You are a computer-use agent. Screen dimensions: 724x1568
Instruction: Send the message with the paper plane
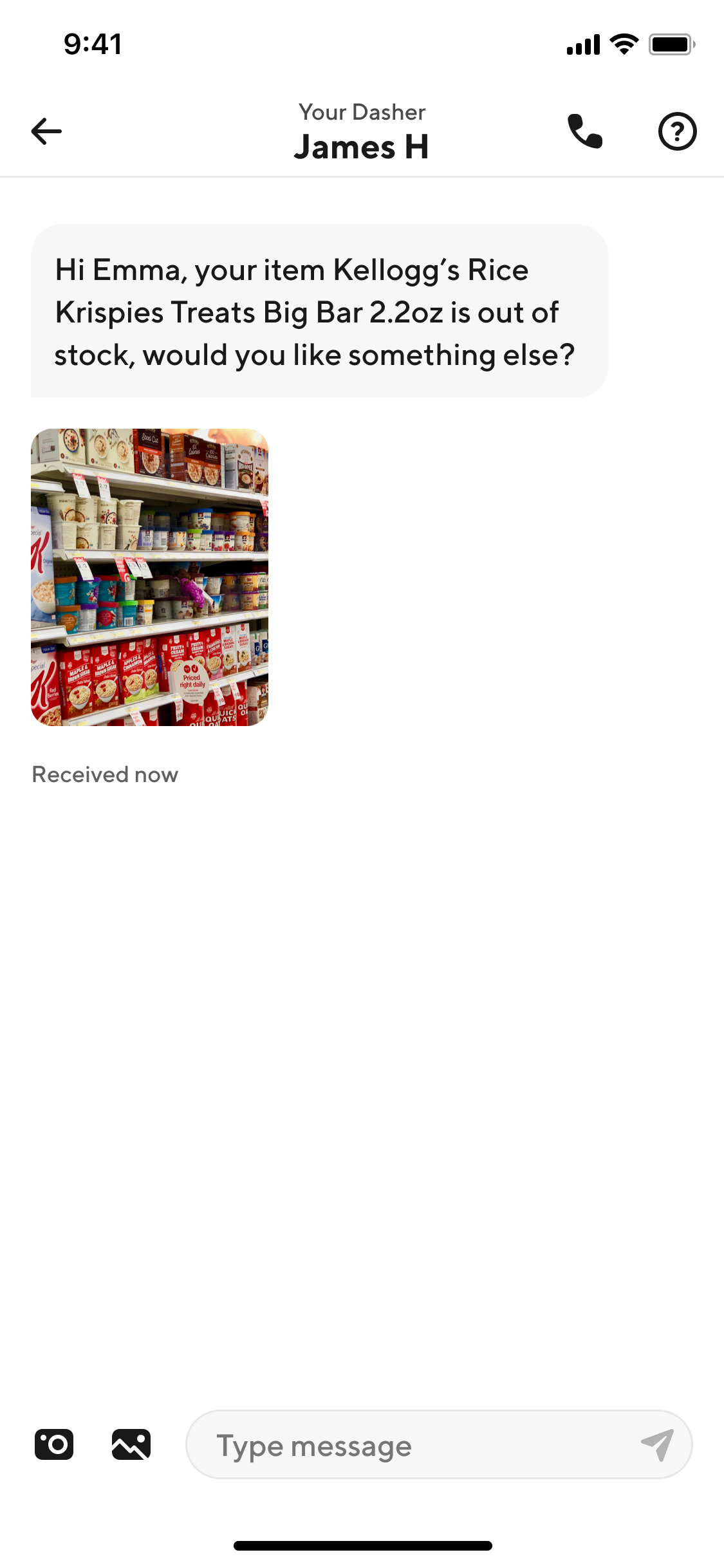tap(658, 1445)
